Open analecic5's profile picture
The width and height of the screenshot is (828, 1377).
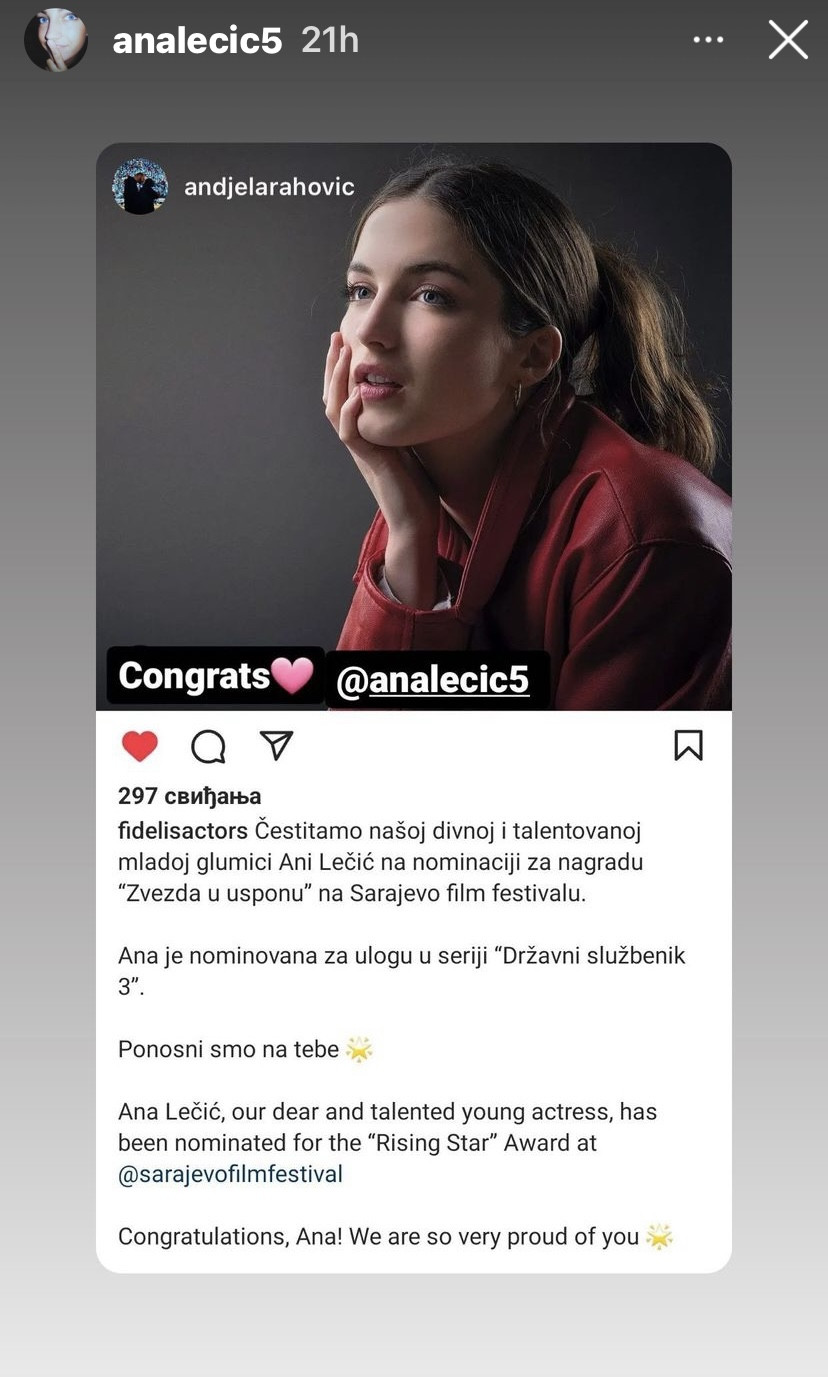point(56,40)
